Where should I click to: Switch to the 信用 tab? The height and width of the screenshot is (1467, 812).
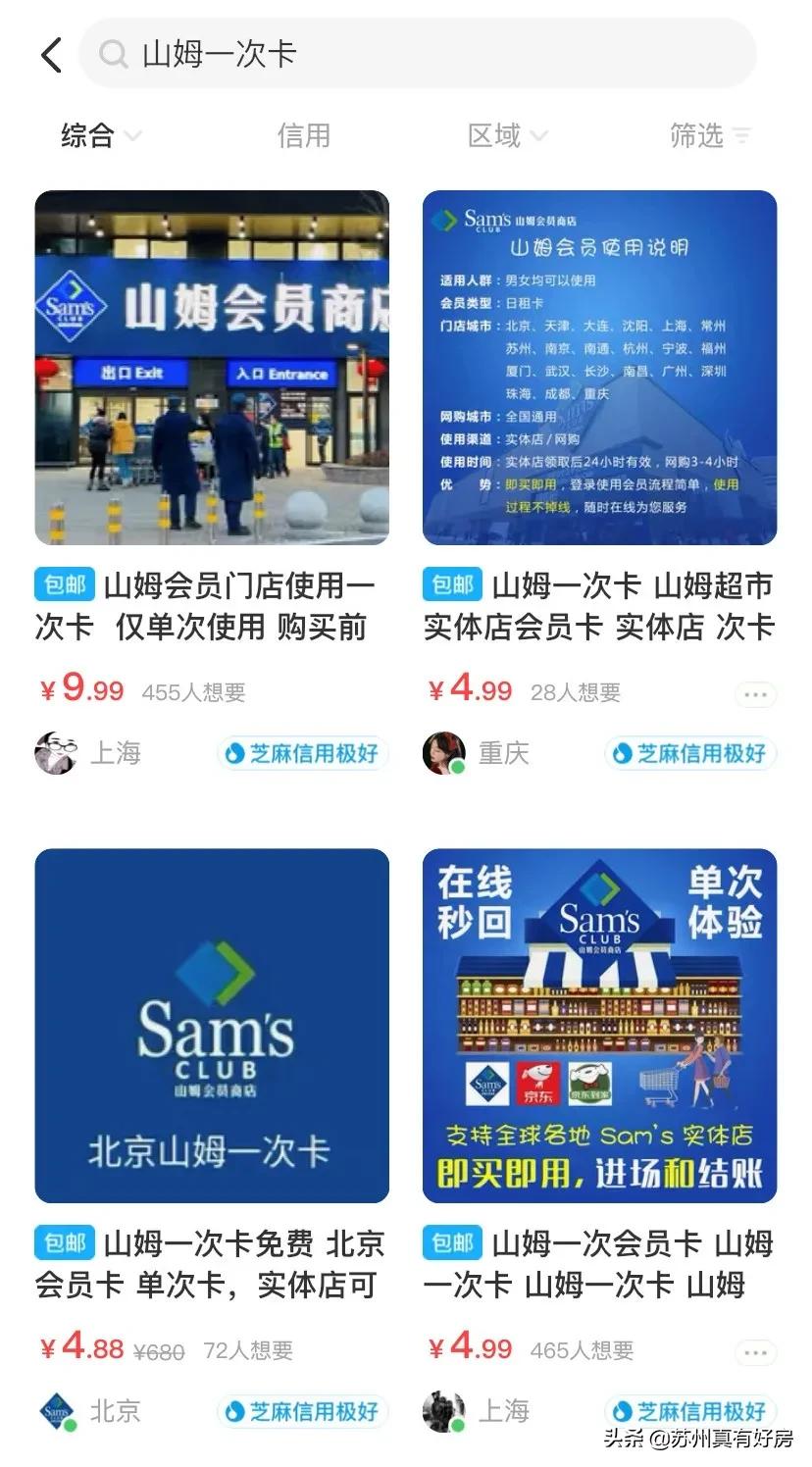[x=305, y=136]
